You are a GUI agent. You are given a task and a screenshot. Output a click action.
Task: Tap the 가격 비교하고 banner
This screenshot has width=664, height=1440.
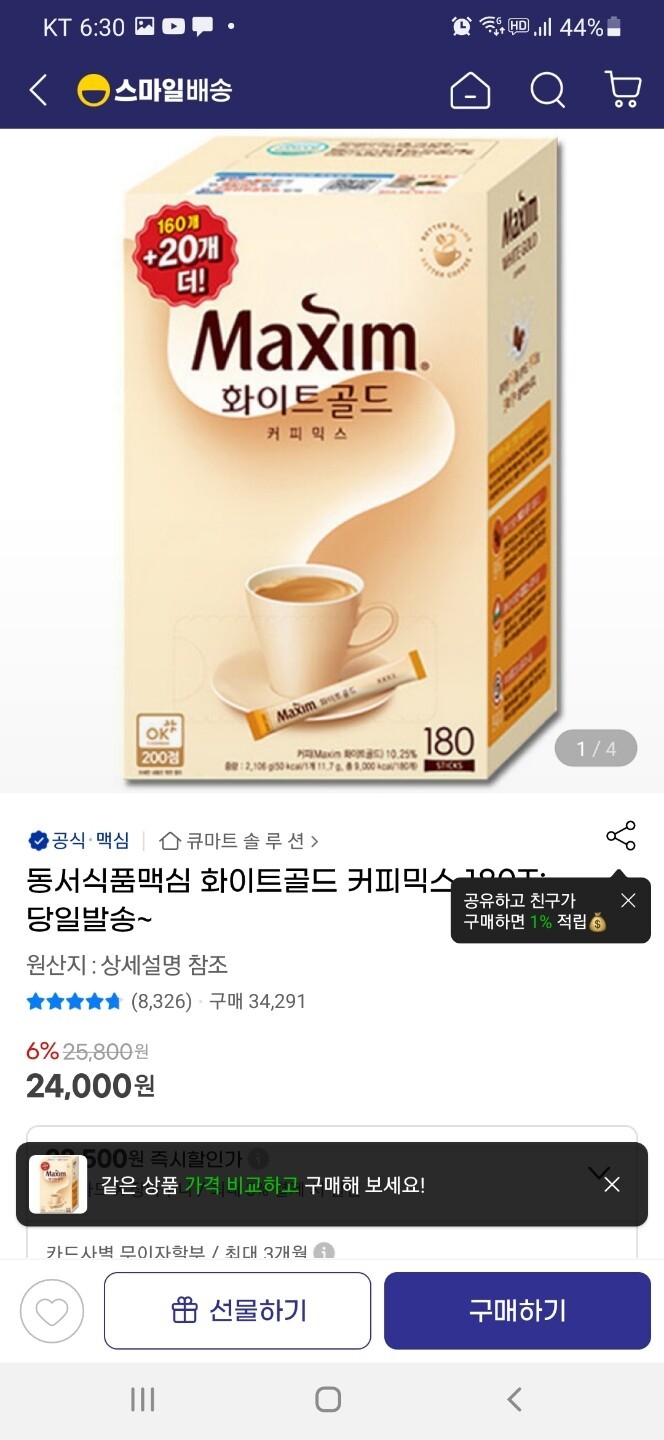300,1185
